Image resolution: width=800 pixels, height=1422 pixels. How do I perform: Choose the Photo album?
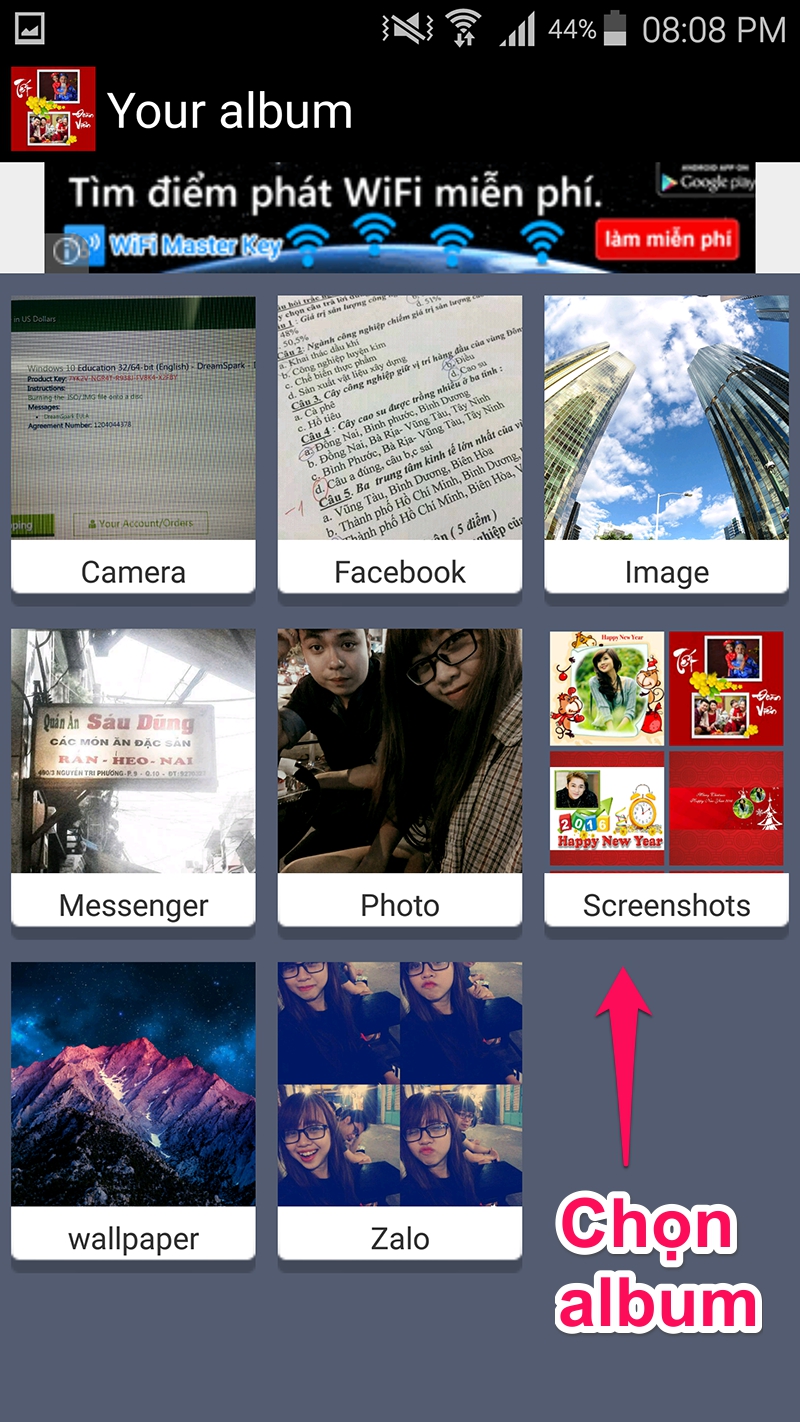(x=400, y=773)
